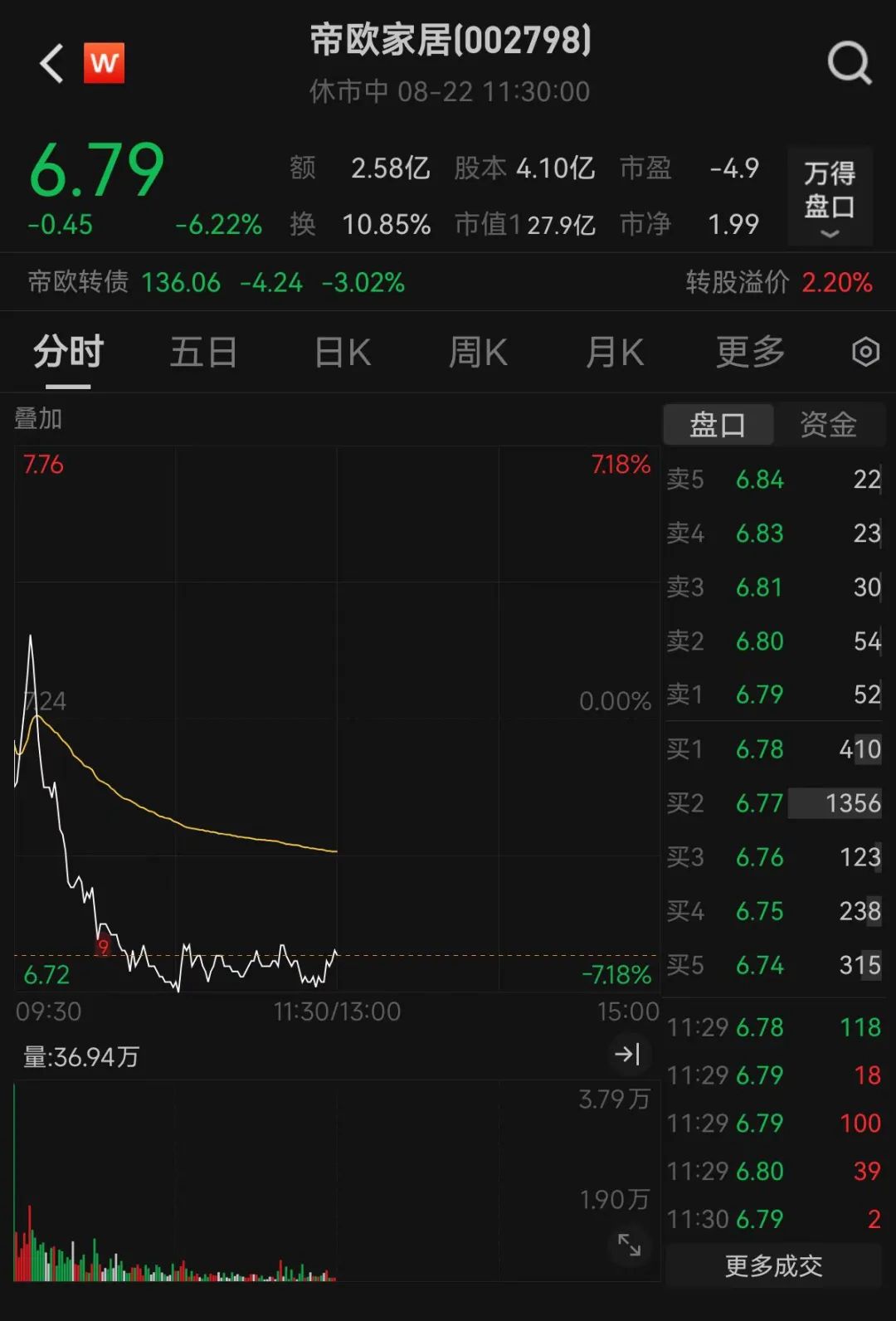Select the 月K chart tab
Viewport: 896px width, 1321px height.
pos(614,353)
